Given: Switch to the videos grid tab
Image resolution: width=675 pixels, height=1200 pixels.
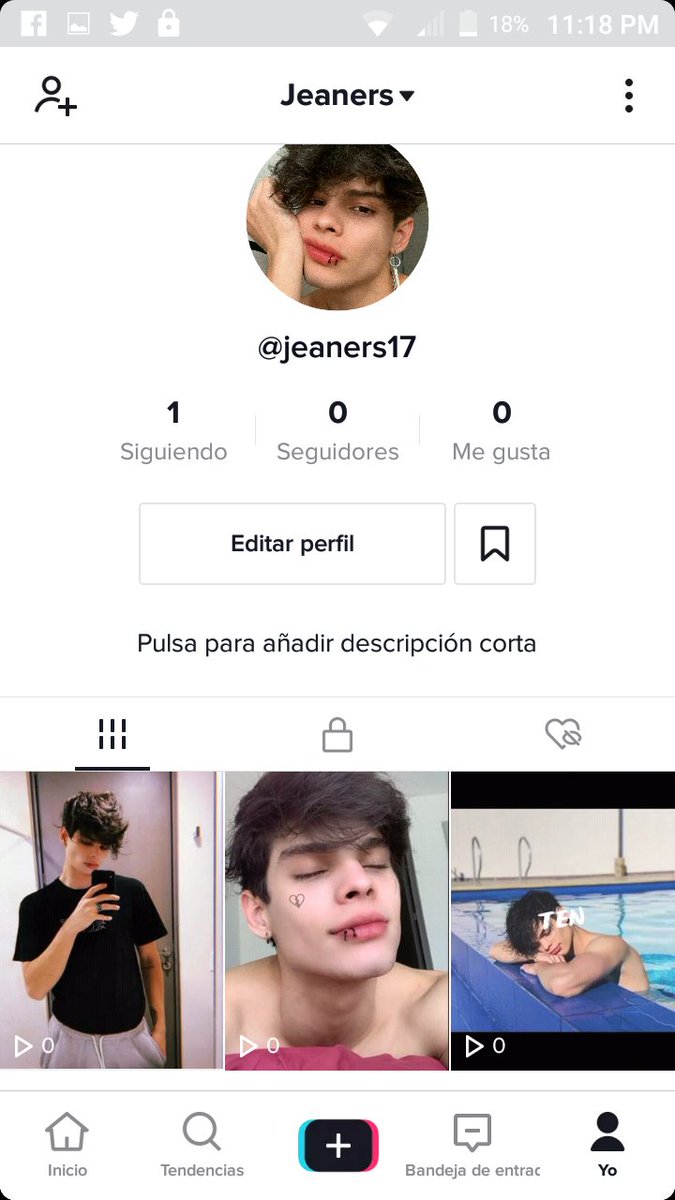Looking at the screenshot, I should point(112,735).
